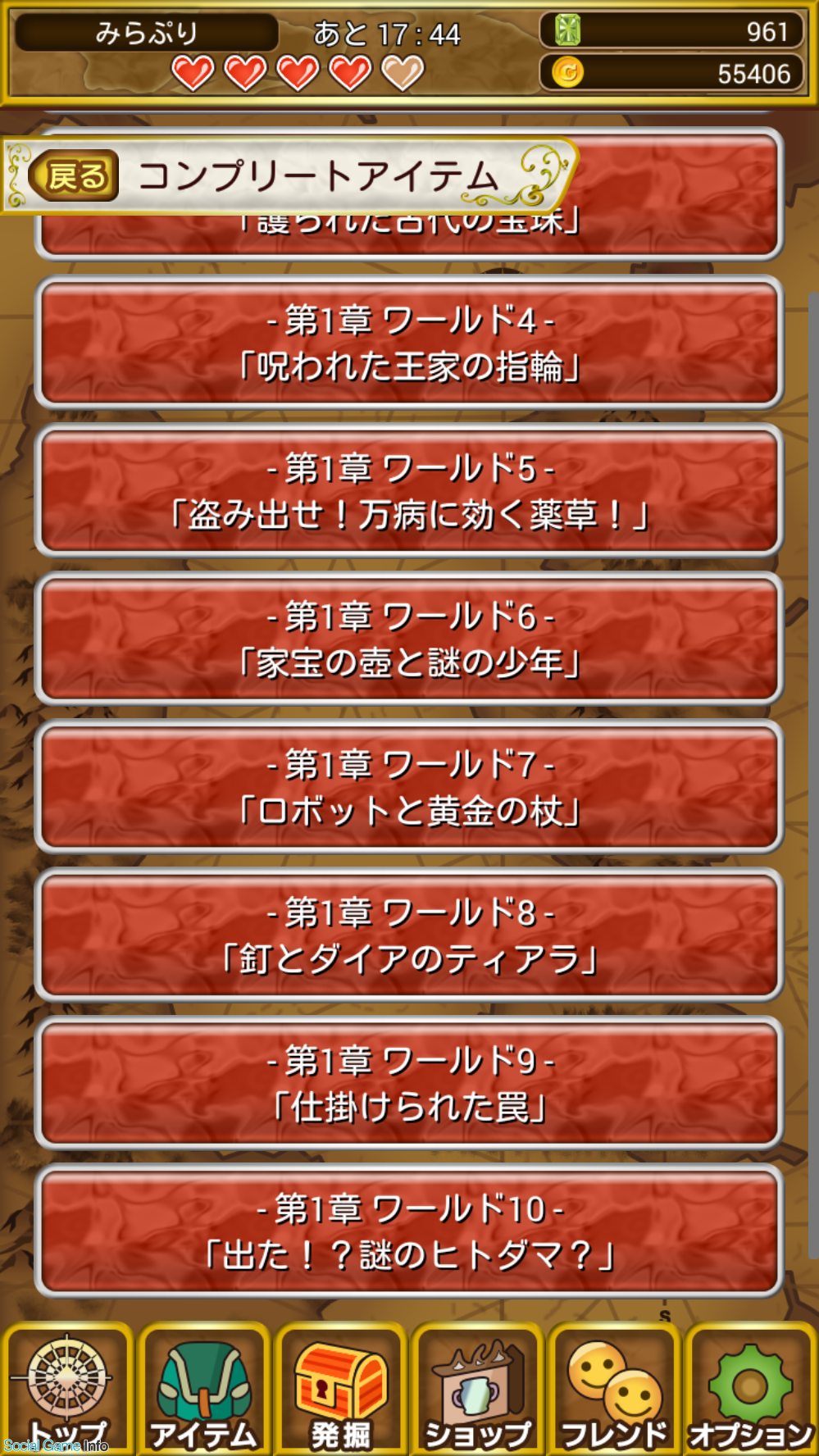The height and width of the screenshot is (1456, 819).
Task: Open ワールド10「出た！？謎のヒトダマ？」
Action: [409, 1231]
